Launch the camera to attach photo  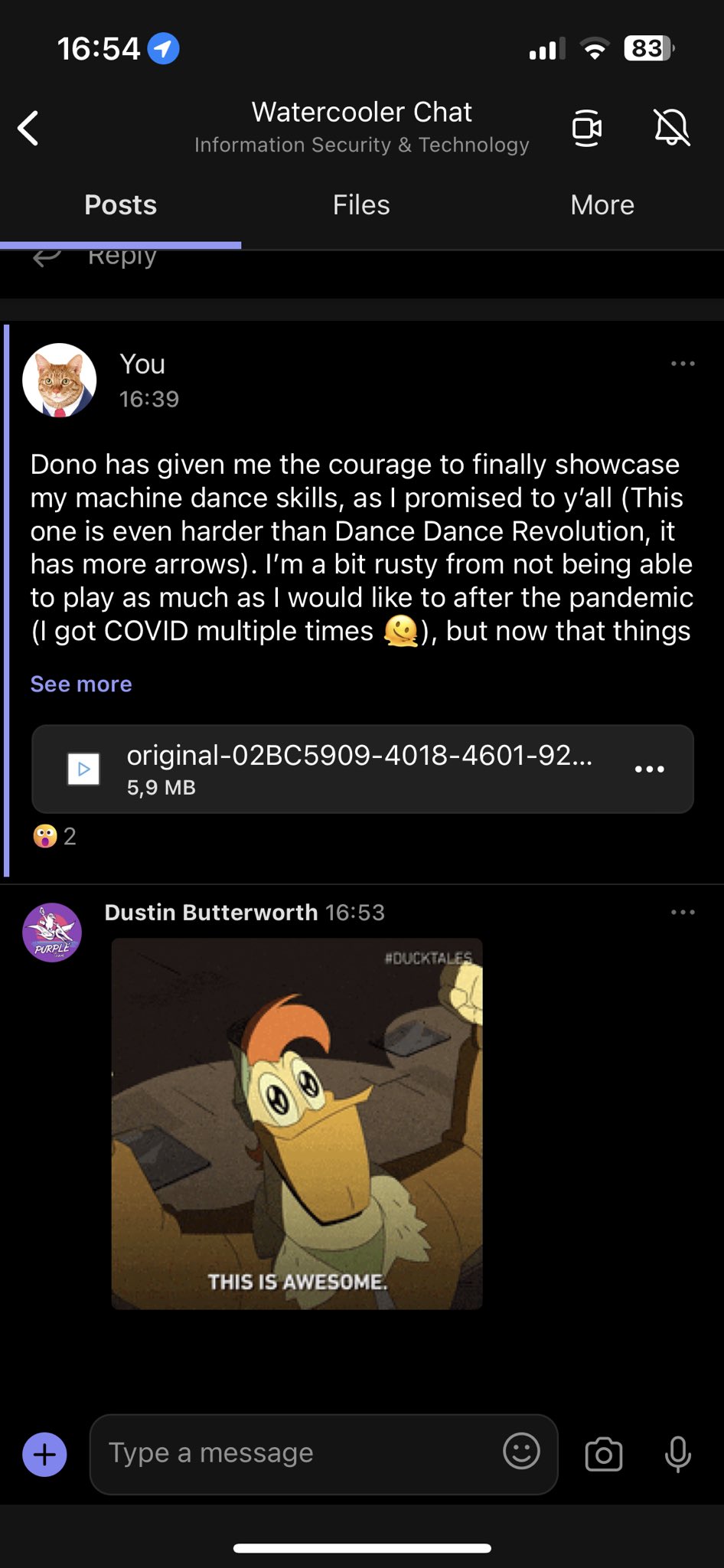pos(604,1454)
